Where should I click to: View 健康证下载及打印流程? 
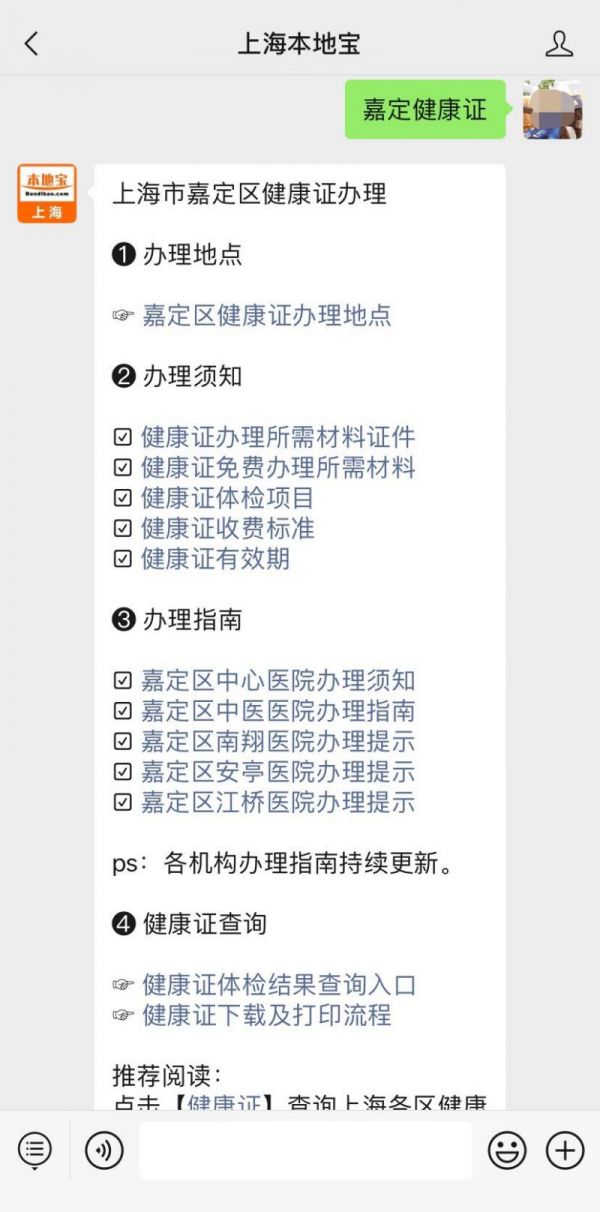click(266, 1015)
